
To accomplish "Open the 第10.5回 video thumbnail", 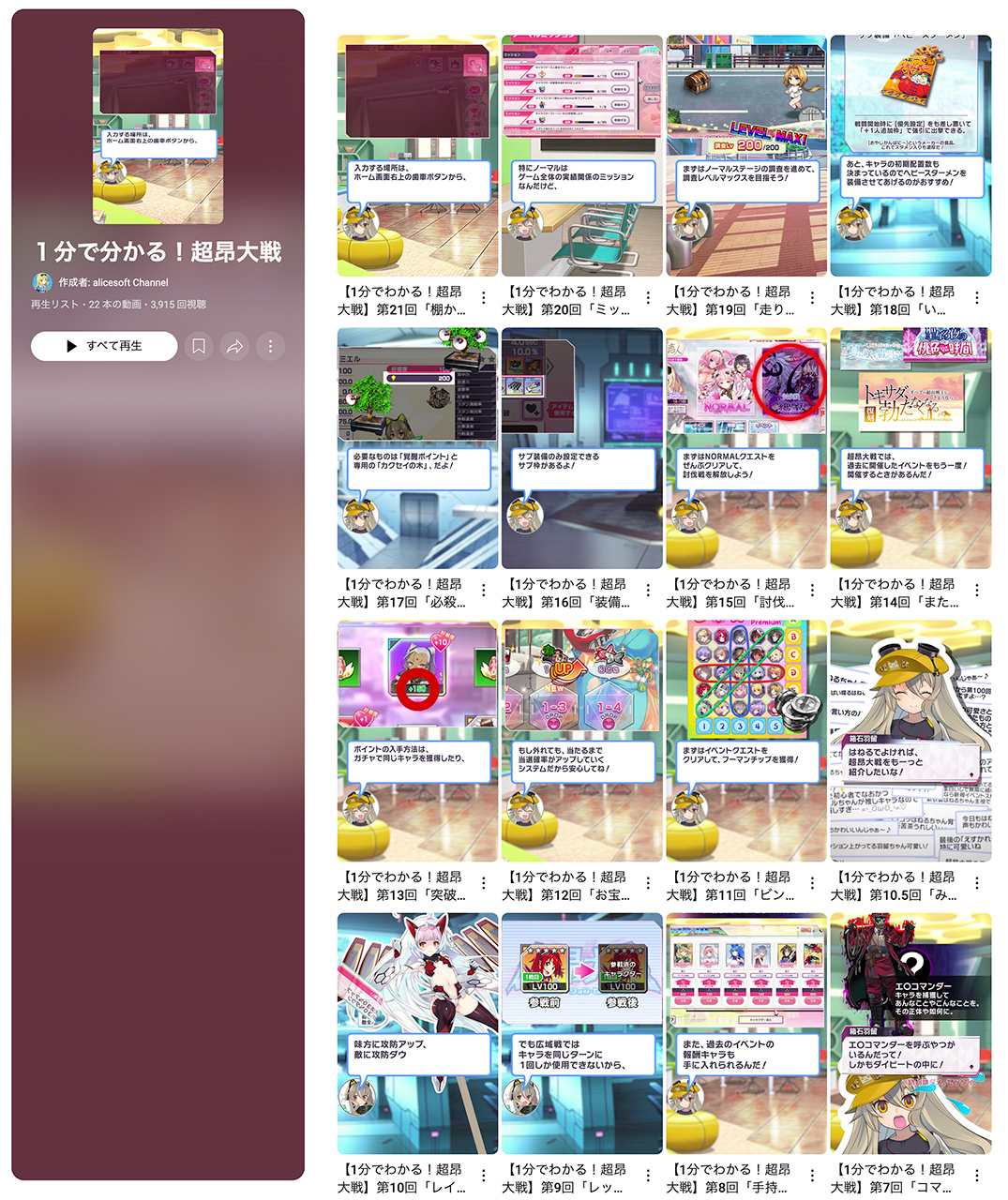I will [910, 741].
